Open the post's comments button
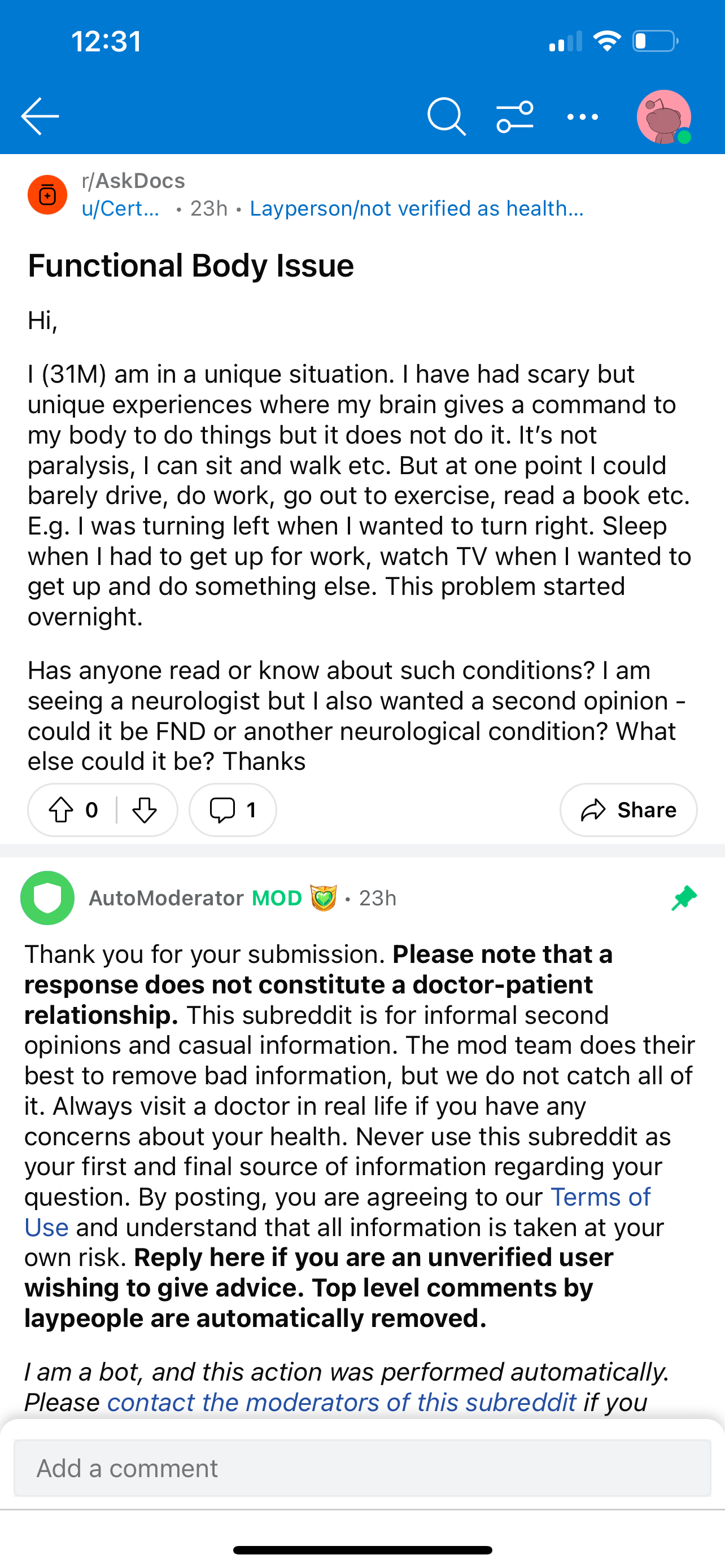The width and height of the screenshot is (725, 1568). (x=233, y=810)
